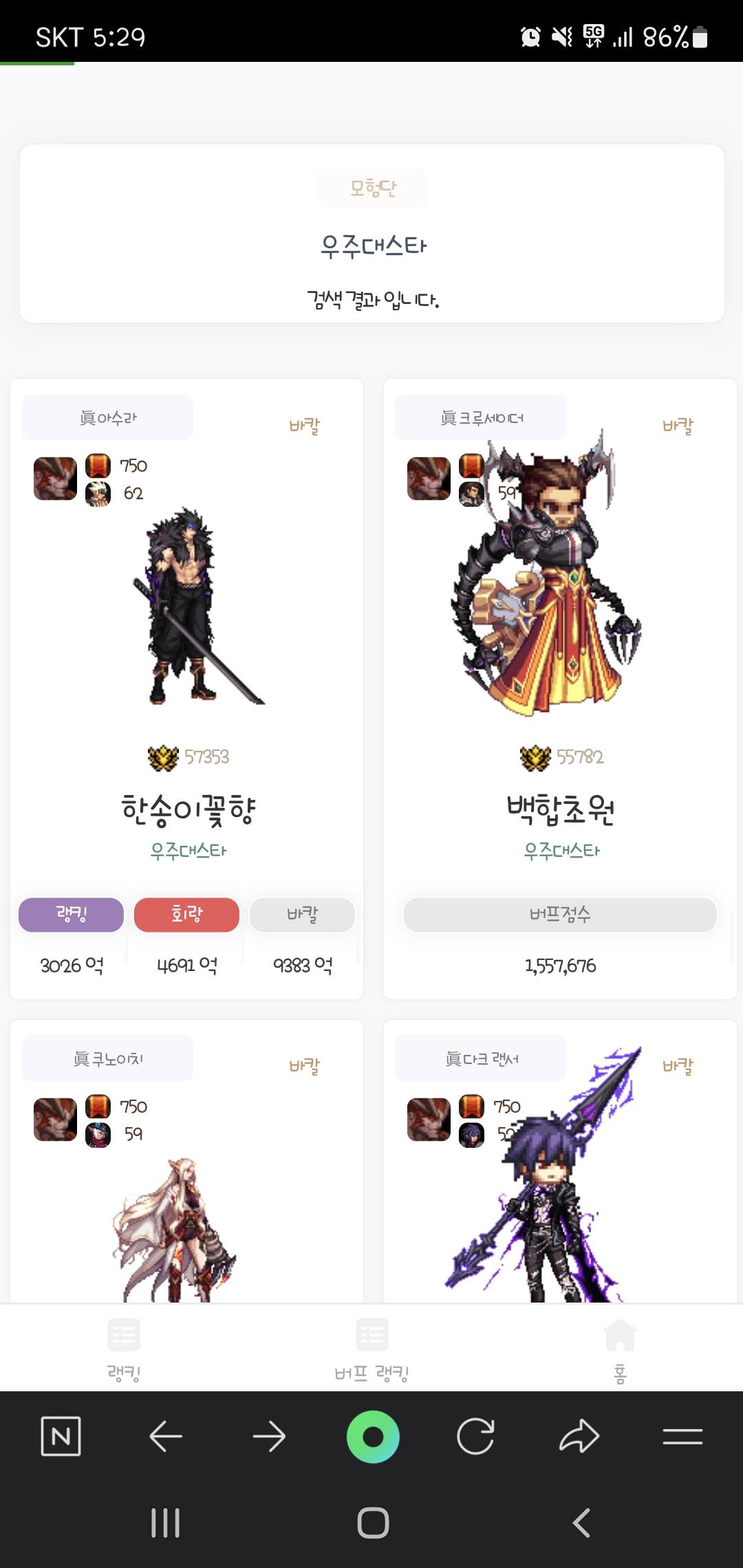
Task: Switch to the 랭킹 bottom tab
Action: [124, 1349]
